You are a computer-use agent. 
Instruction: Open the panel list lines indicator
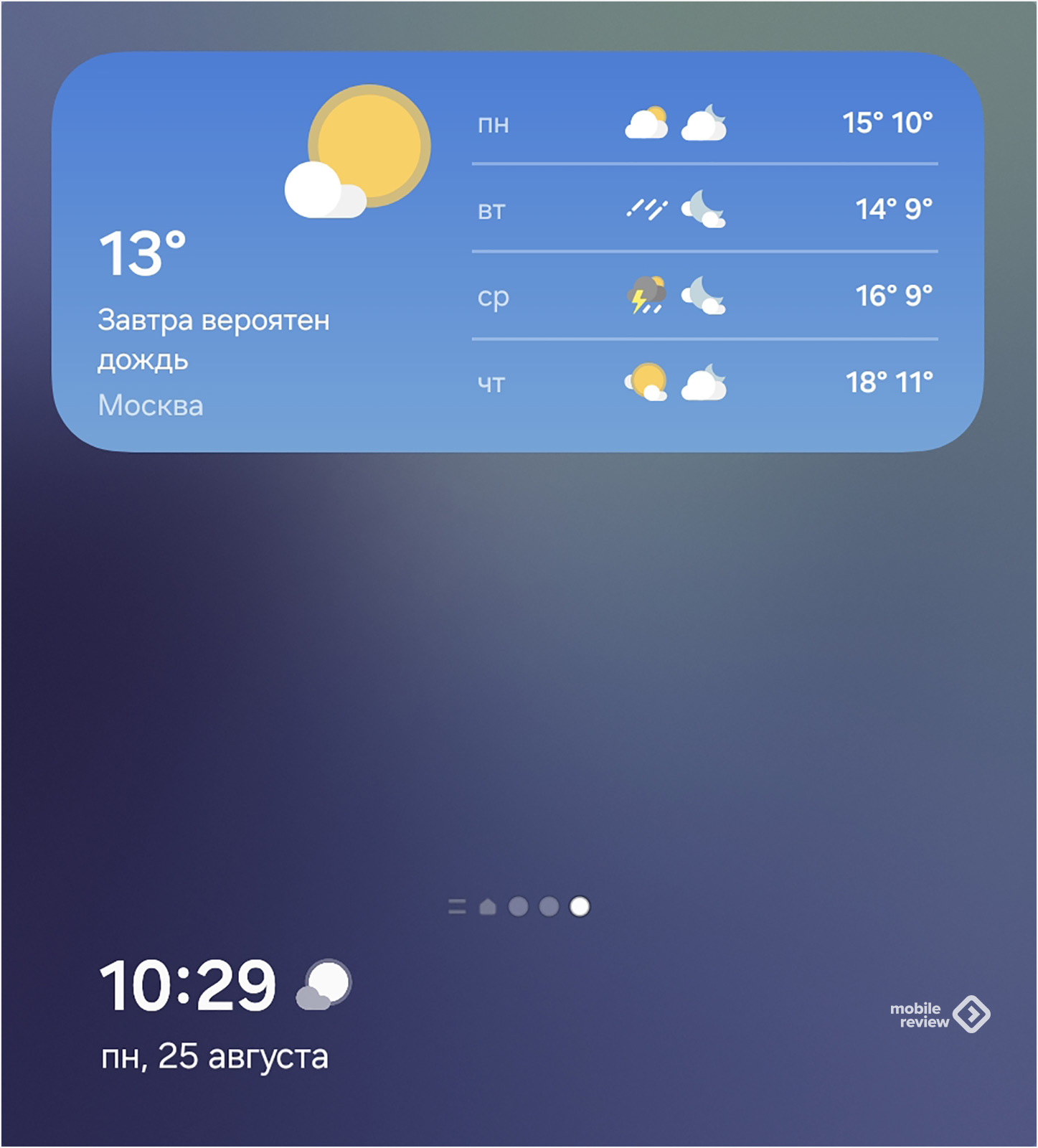tap(457, 907)
